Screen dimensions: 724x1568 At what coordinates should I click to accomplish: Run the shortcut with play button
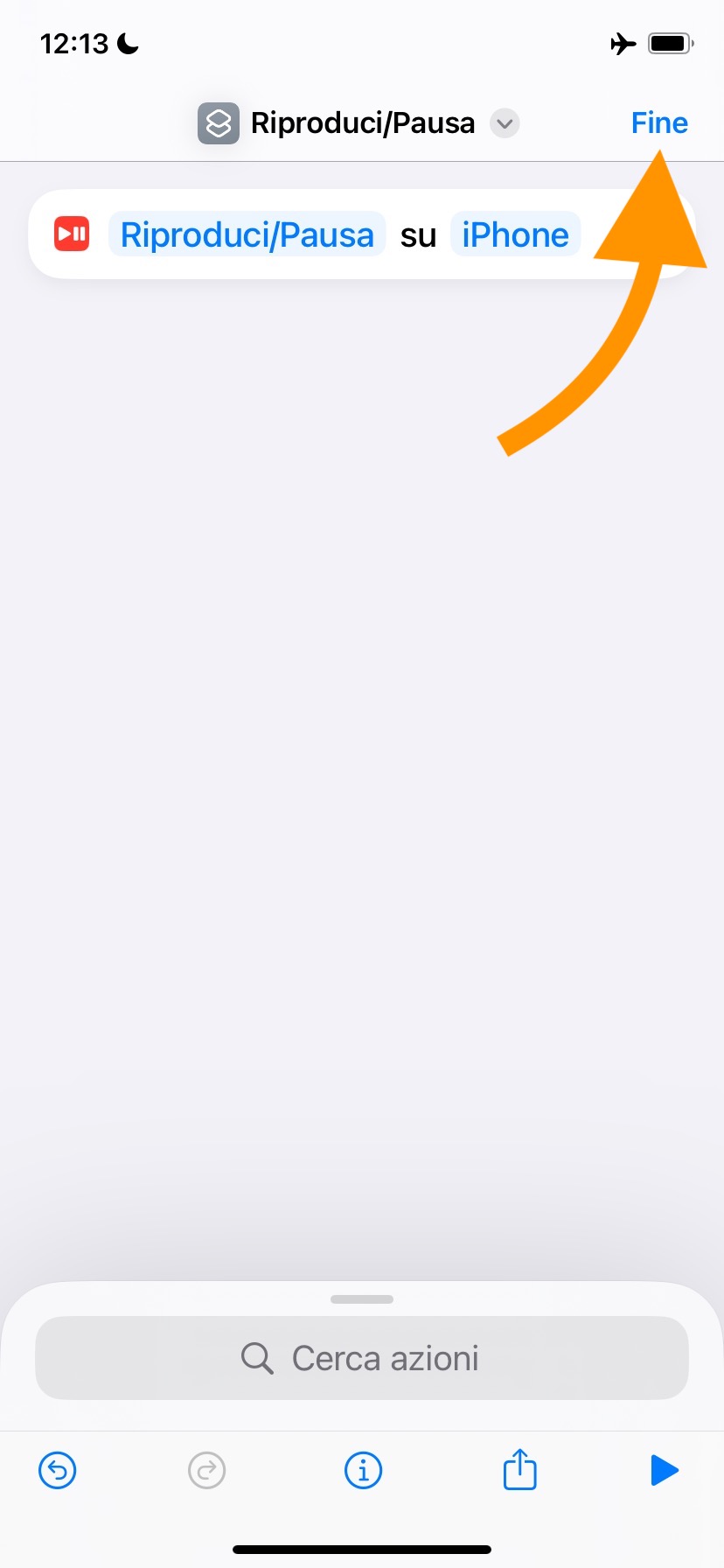(665, 1470)
